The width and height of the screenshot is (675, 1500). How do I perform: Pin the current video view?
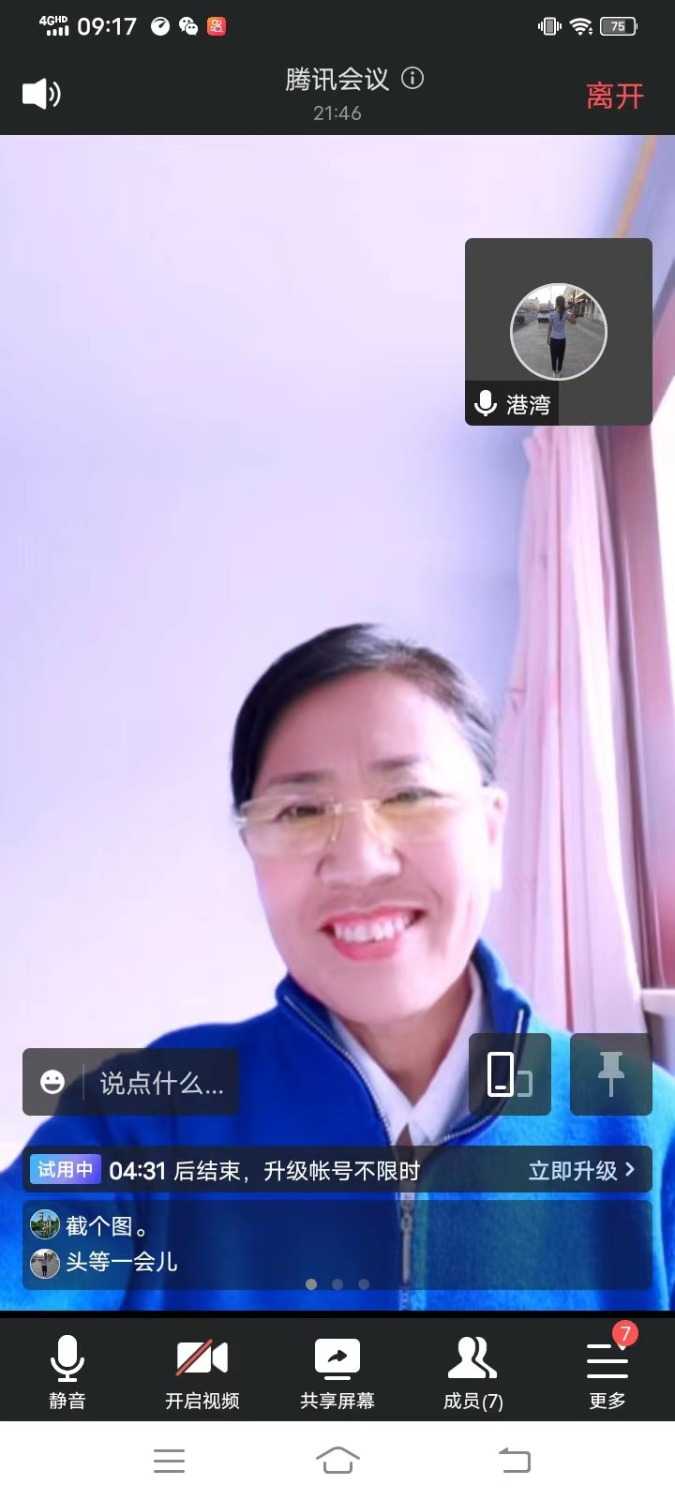610,1075
